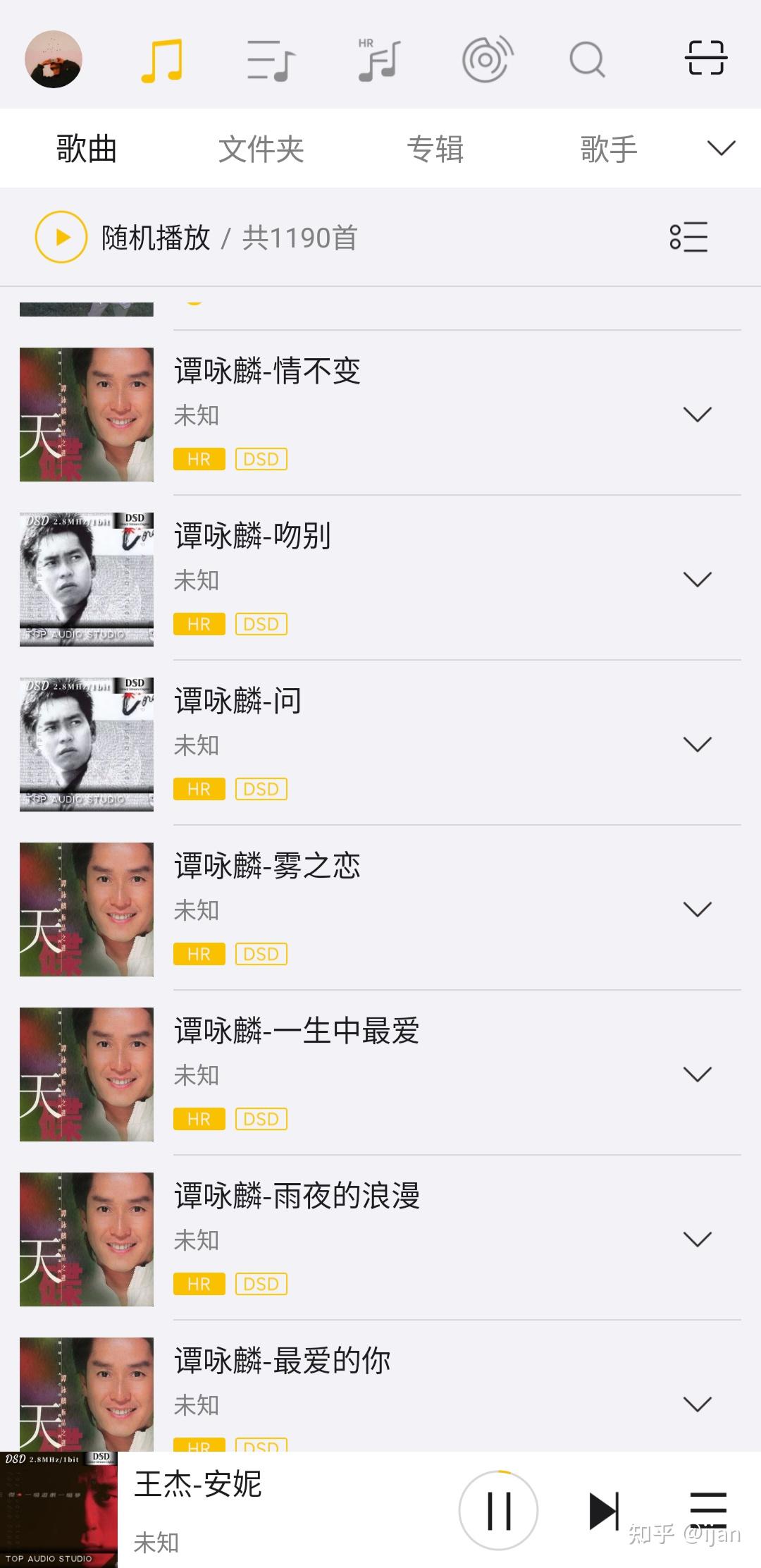Expand options for 谭咏麟-吻别
The image size is (761, 1568).
[697, 580]
